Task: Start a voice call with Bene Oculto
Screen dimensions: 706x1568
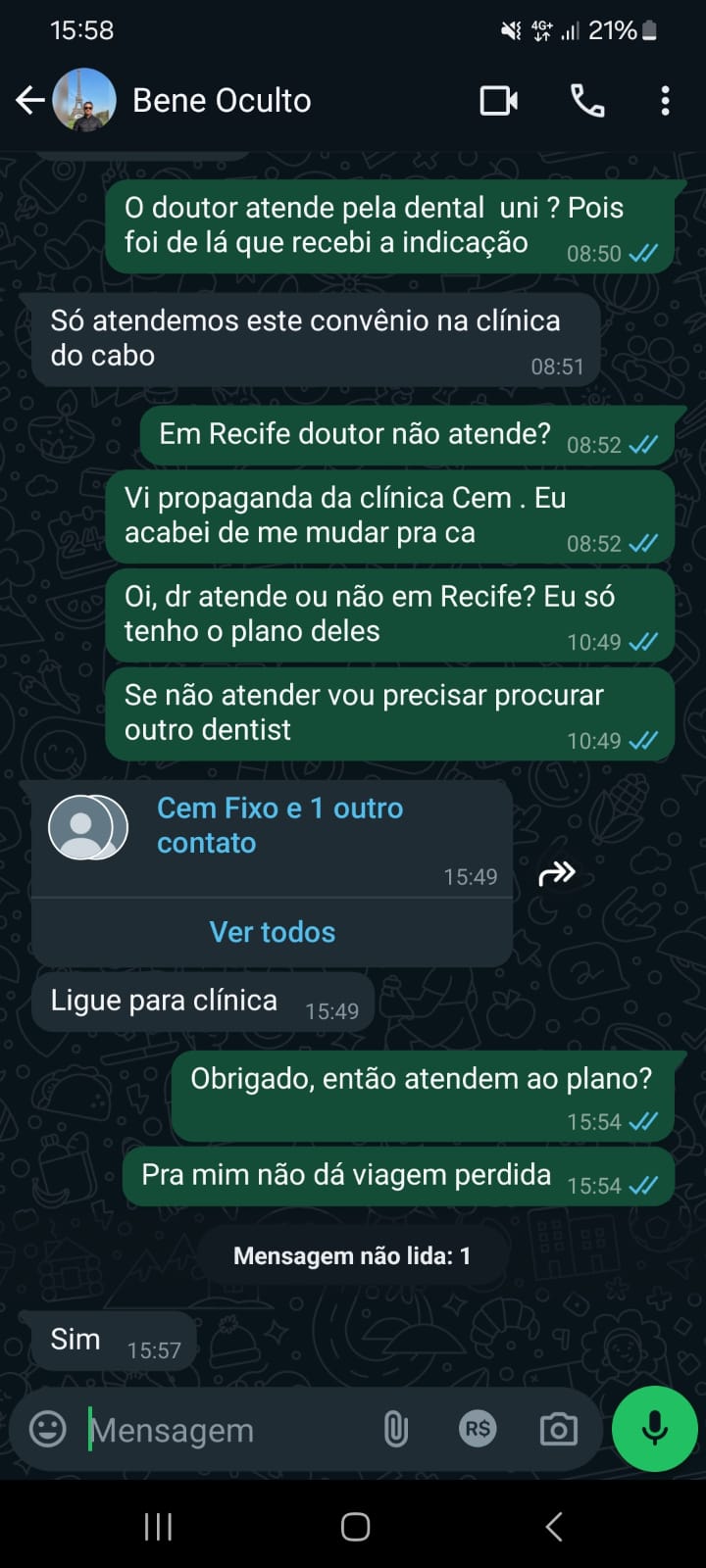Action: (x=587, y=100)
